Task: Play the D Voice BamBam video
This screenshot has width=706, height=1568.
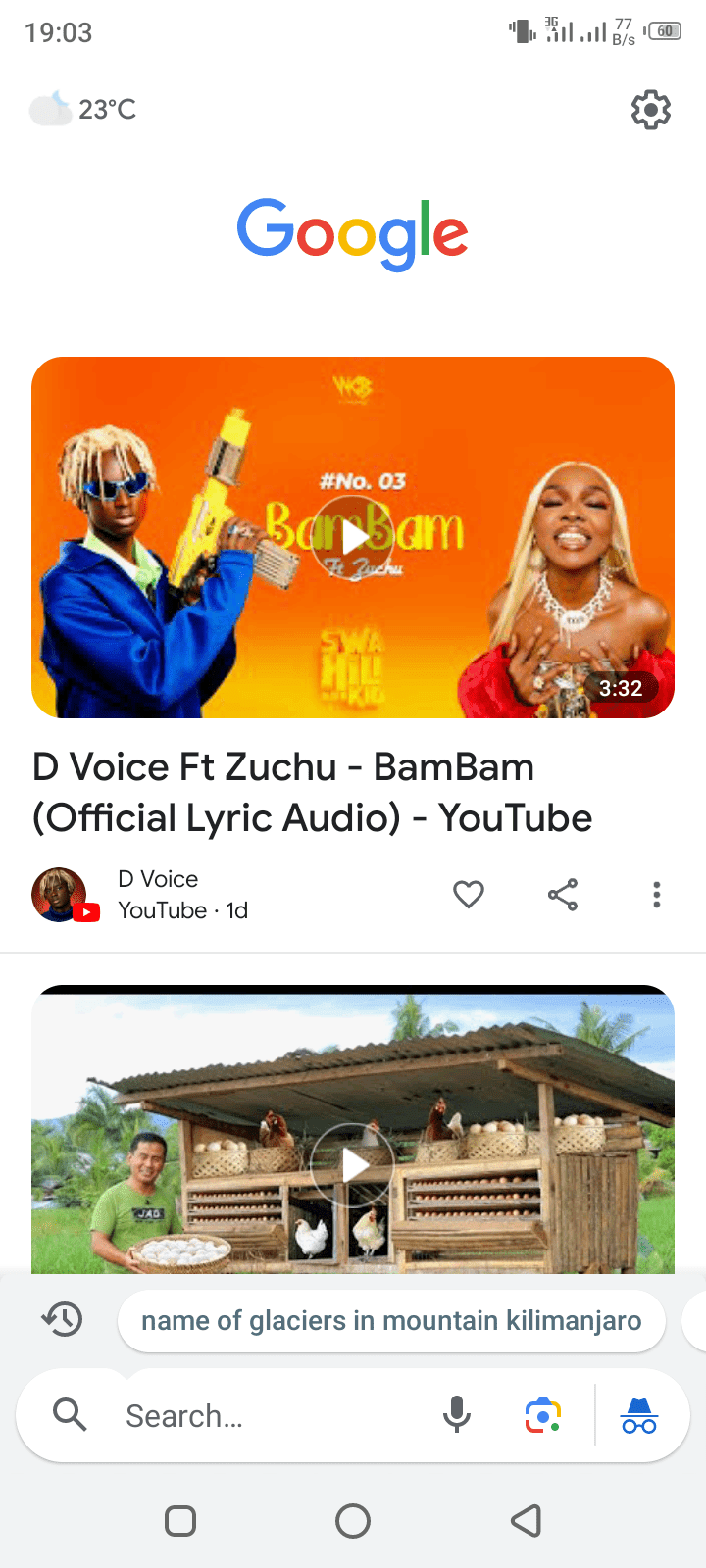Action: [353, 537]
